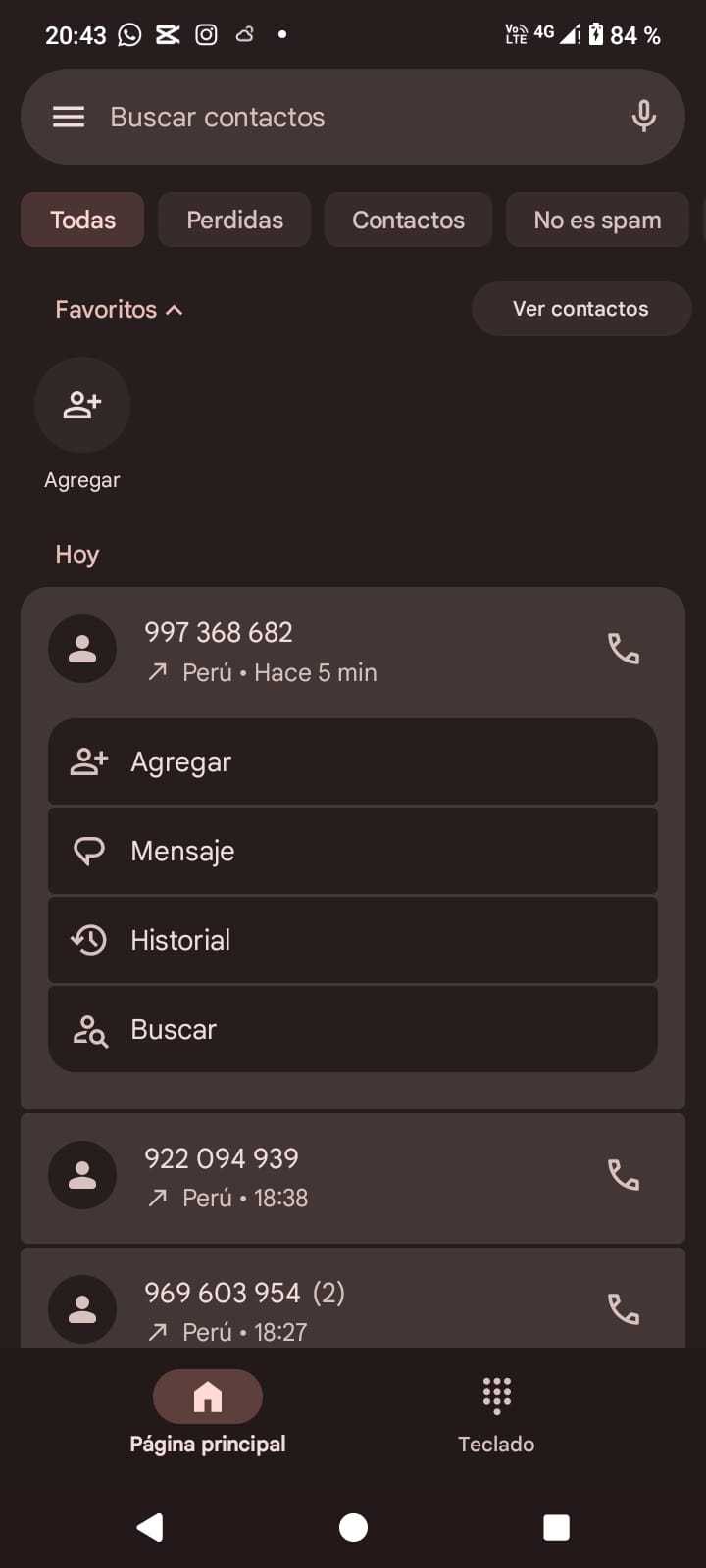Add a favorite contact with Agregar
Screen dimensions: 706x1568
pos(82,406)
